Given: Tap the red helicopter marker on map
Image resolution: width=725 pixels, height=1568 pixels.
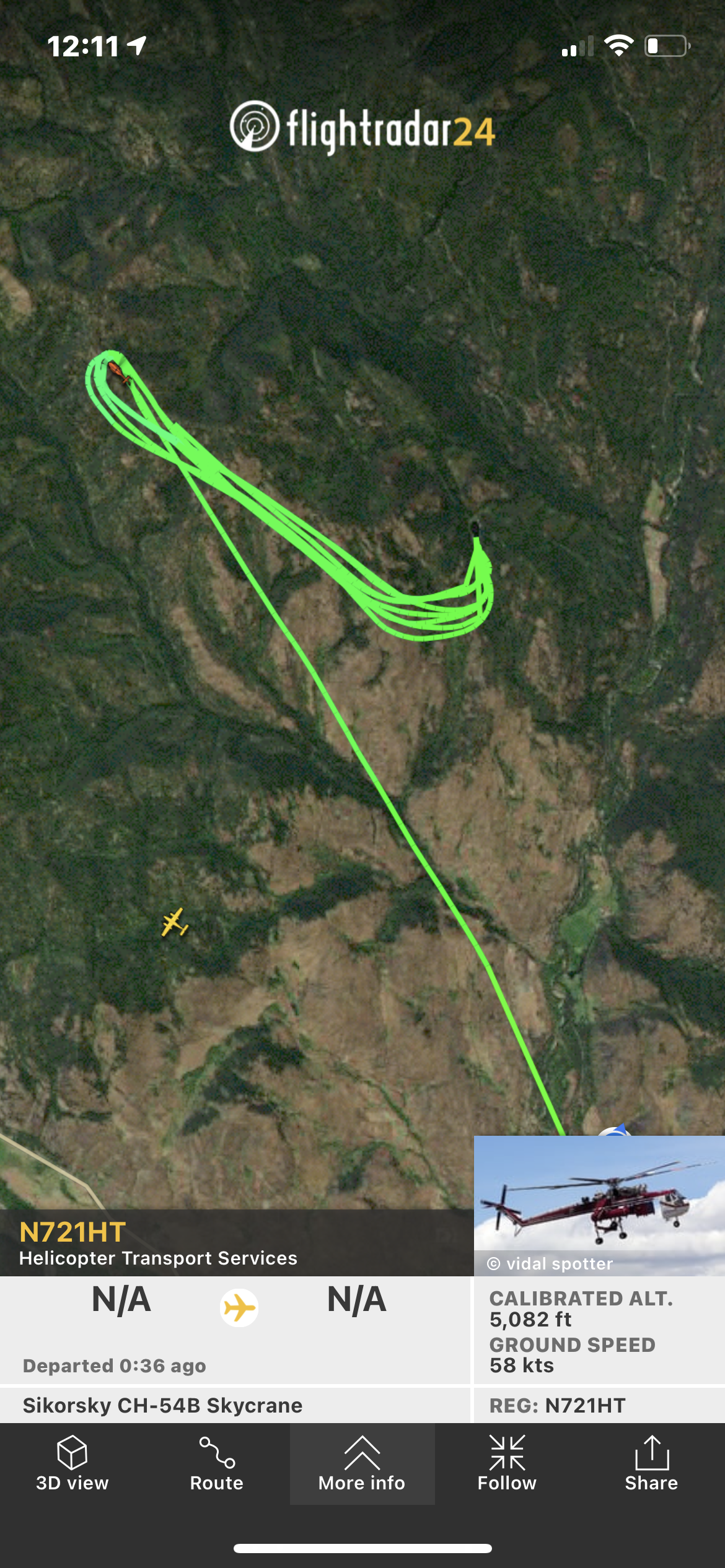Looking at the screenshot, I should (x=117, y=372).
